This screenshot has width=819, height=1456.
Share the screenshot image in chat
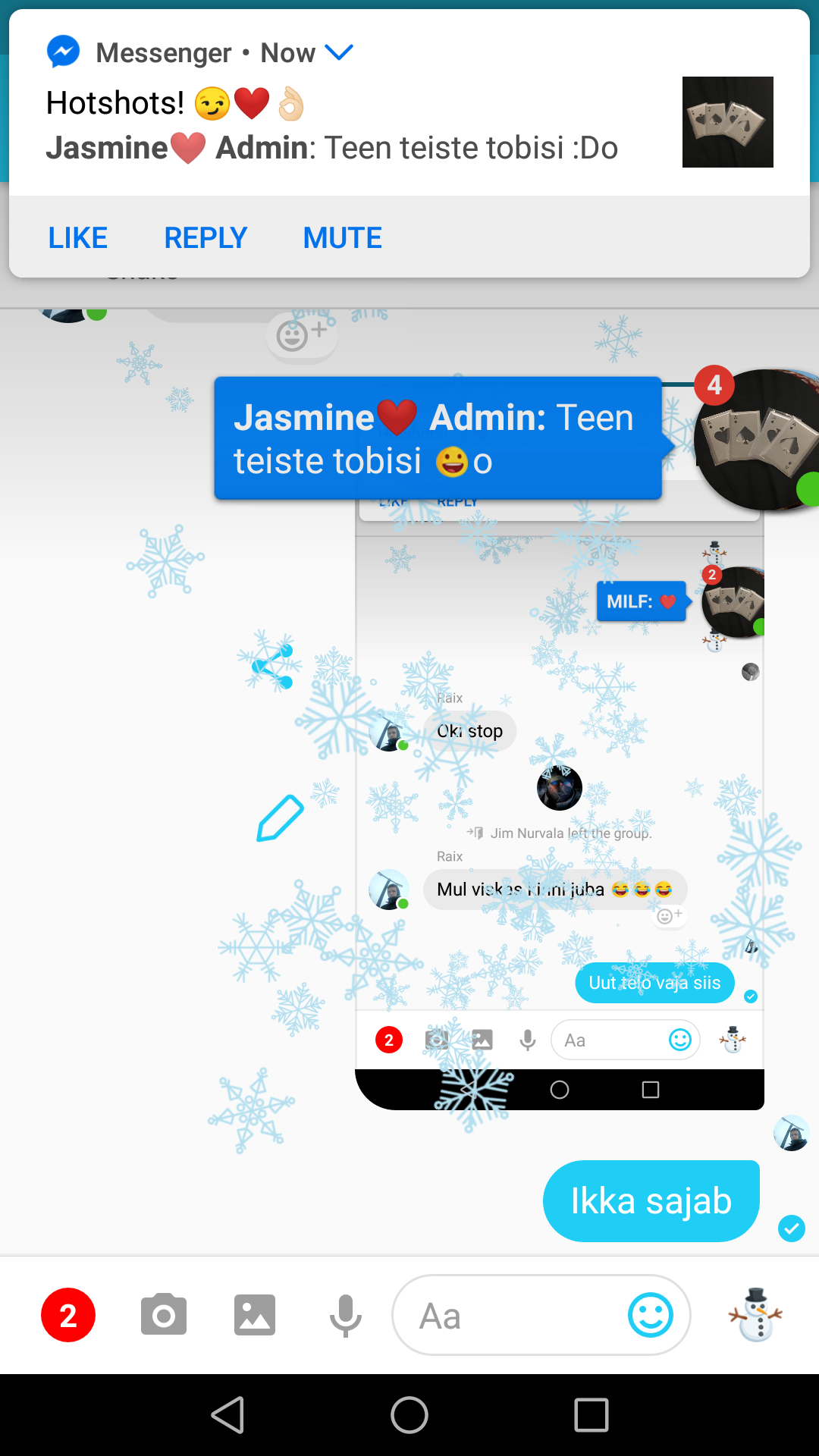272,666
